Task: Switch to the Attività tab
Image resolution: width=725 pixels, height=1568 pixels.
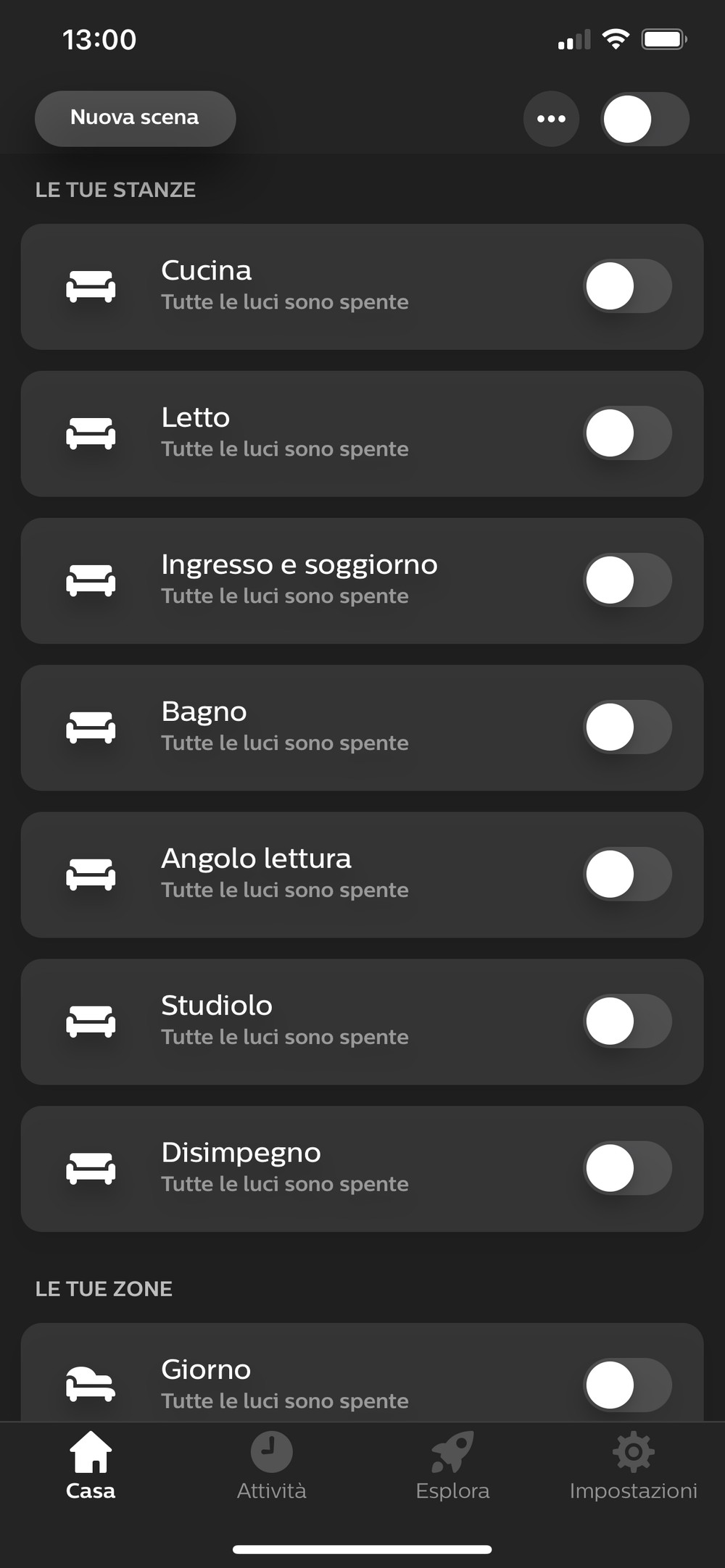Action: 272,1466
